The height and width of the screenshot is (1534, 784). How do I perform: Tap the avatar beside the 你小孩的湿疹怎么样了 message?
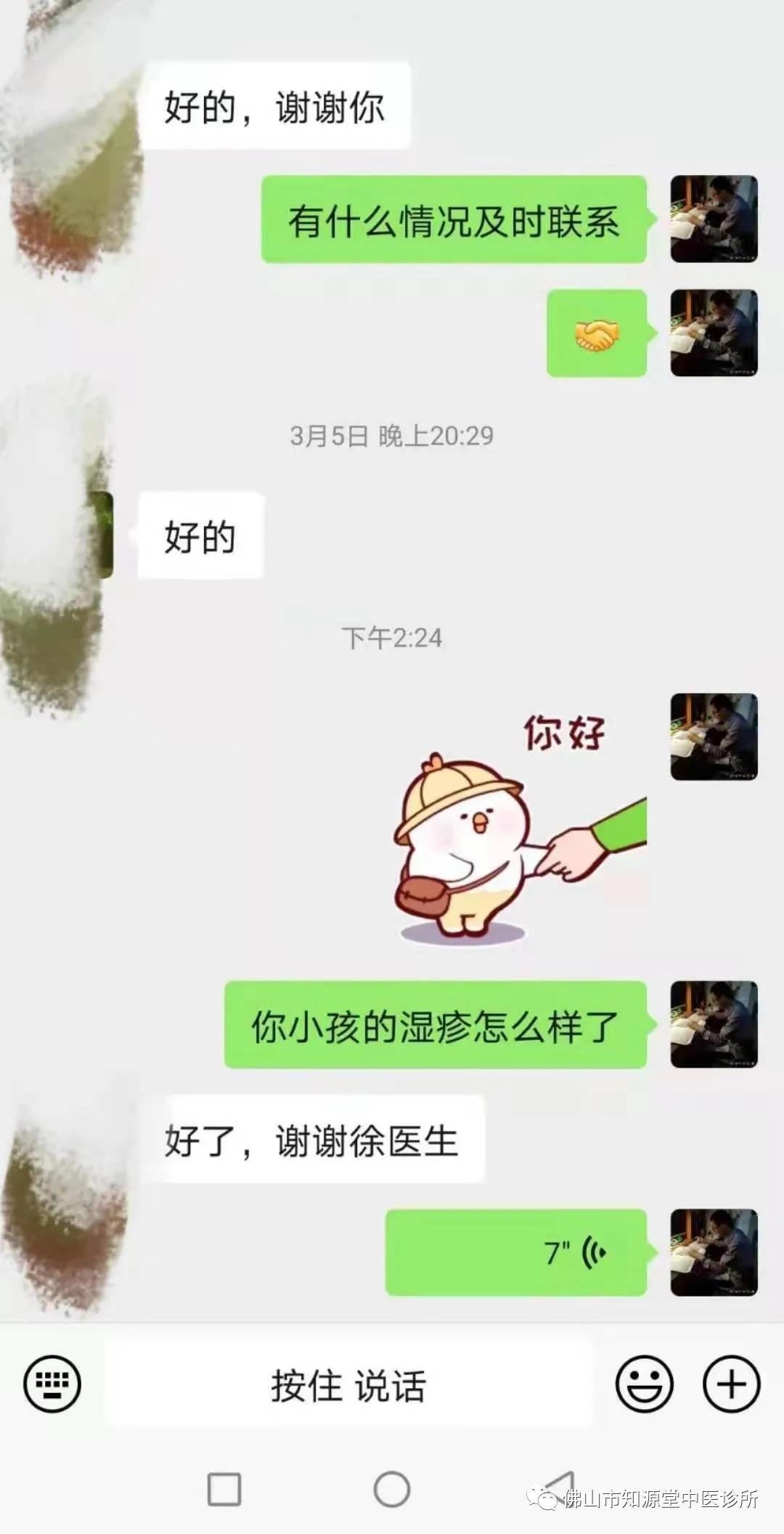[x=714, y=1025]
